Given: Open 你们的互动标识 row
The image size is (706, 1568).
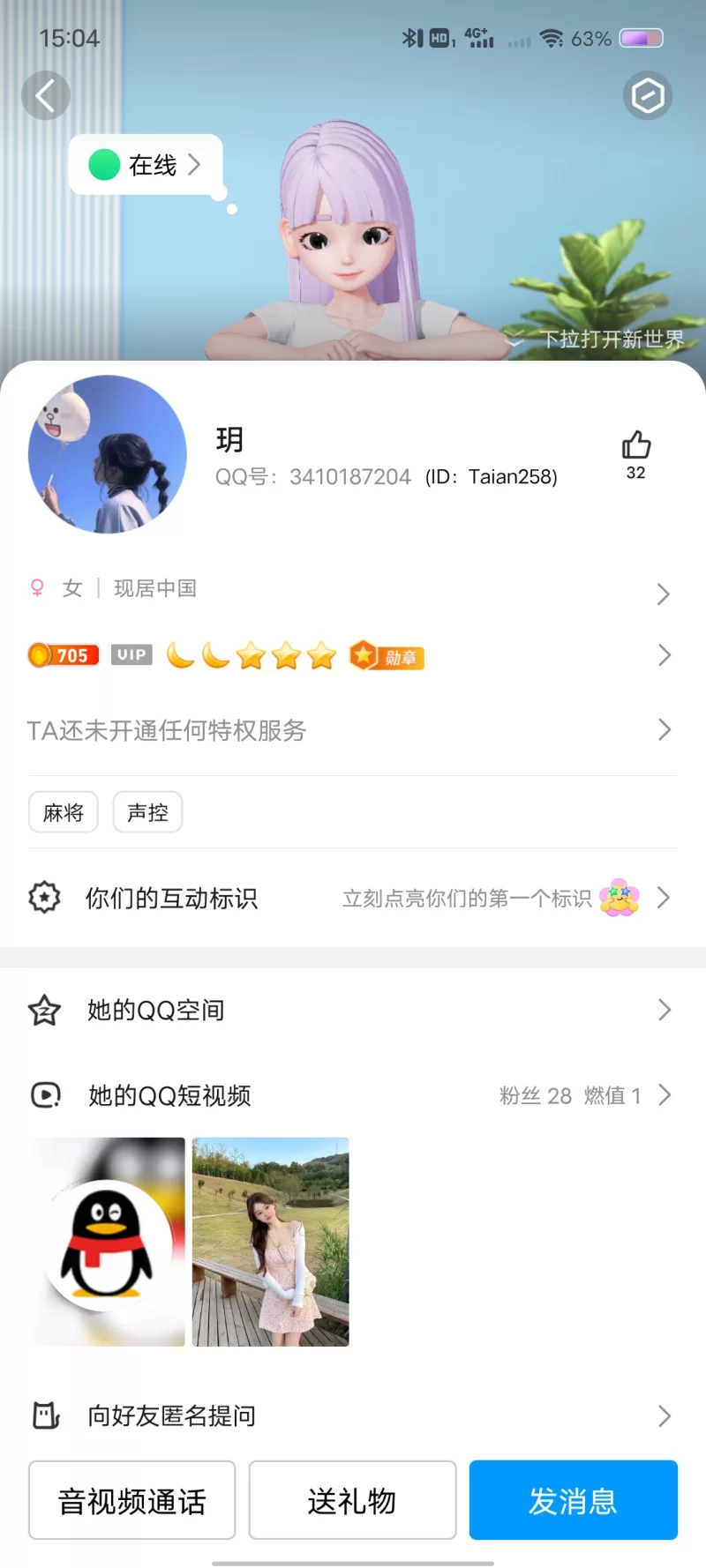Looking at the screenshot, I should (x=353, y=898).
